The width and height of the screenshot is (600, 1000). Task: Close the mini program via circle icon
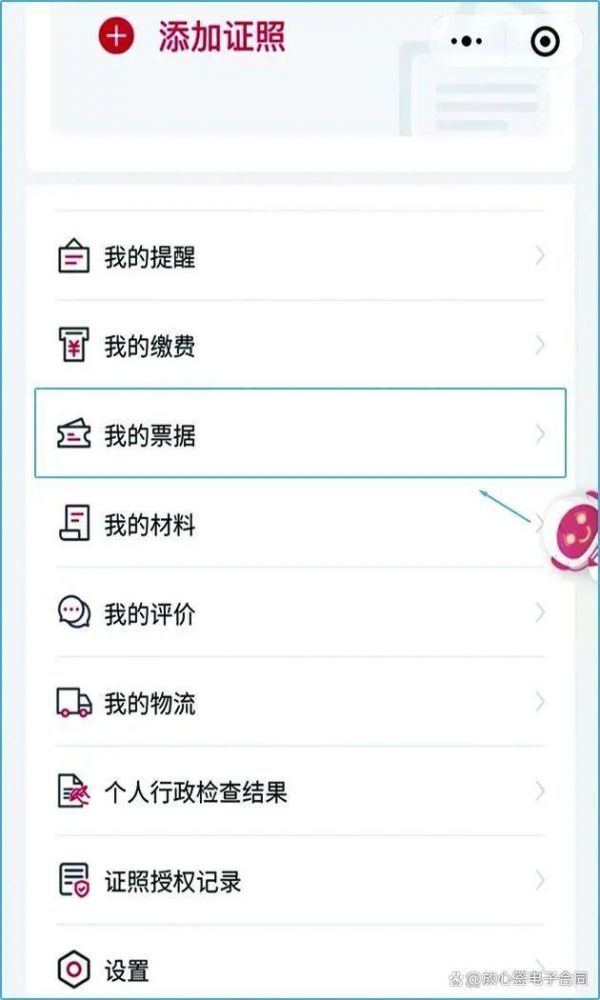(x=545, y=41)
